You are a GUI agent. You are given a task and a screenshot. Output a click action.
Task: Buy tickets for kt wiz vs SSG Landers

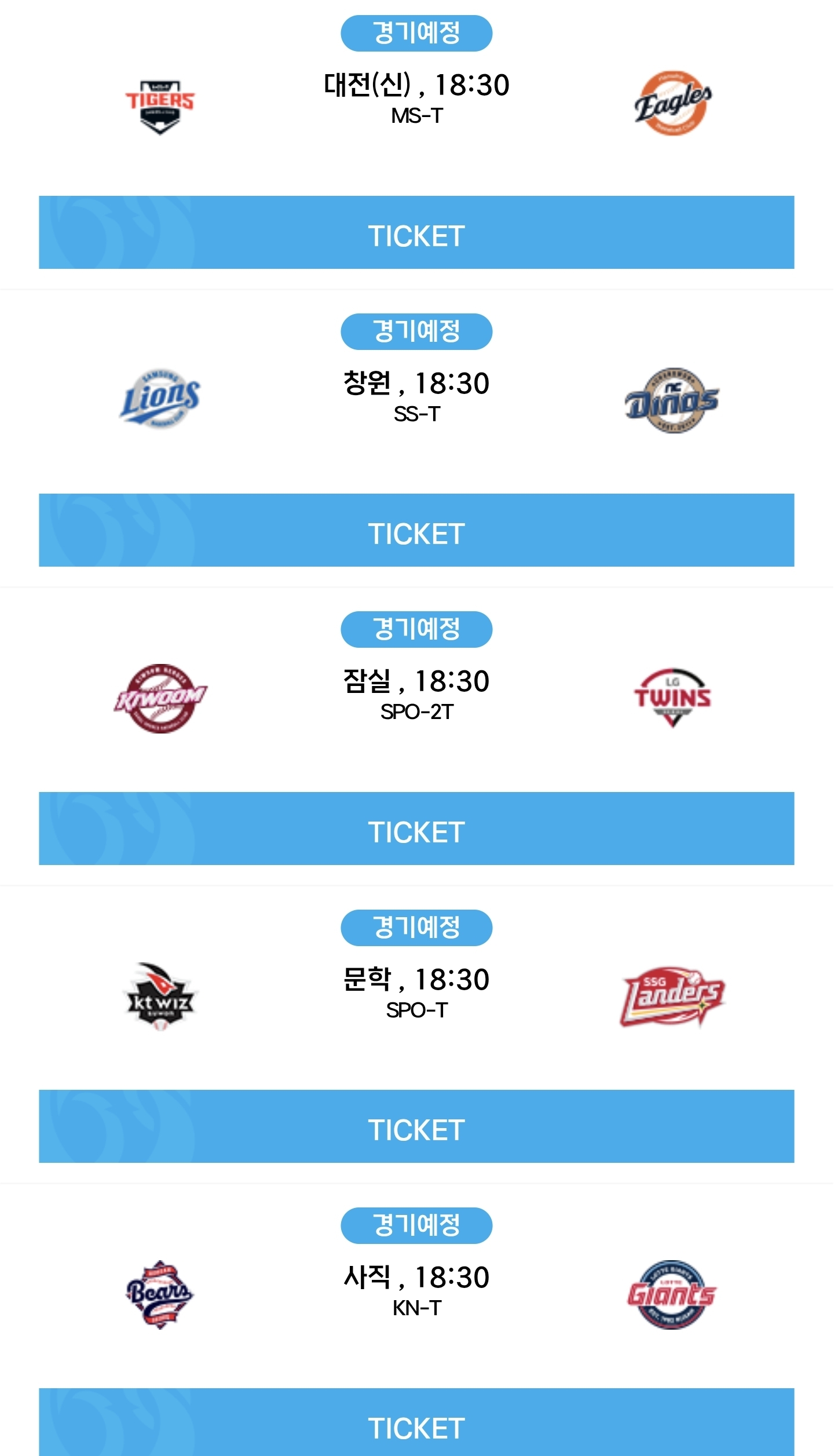416,1126
